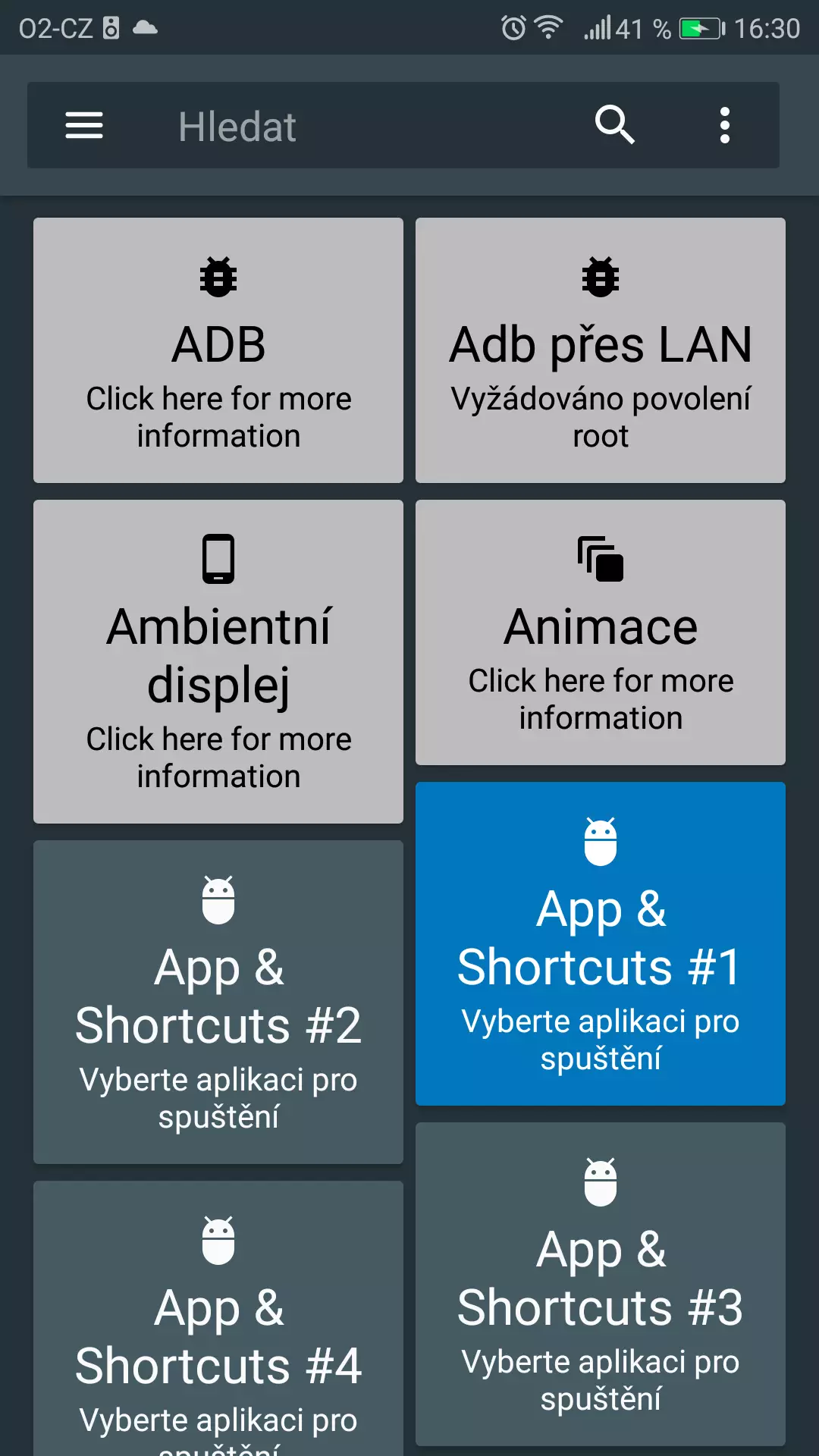Choose the App & Shortcuts #2 tile

pyautogui.click(x=218, y=1002)
